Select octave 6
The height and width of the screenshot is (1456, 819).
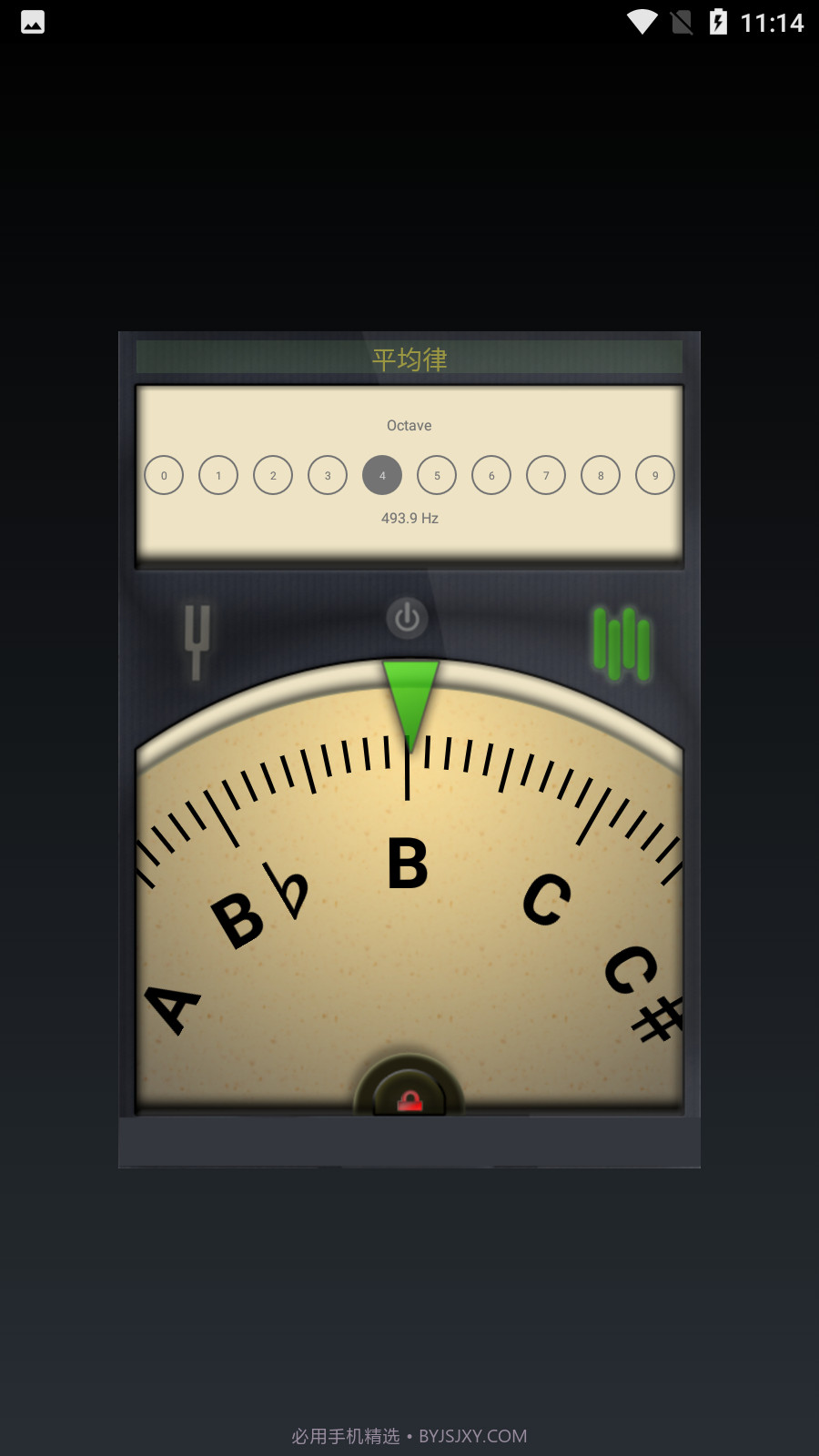pyautogui.click(x=491, y=475)
